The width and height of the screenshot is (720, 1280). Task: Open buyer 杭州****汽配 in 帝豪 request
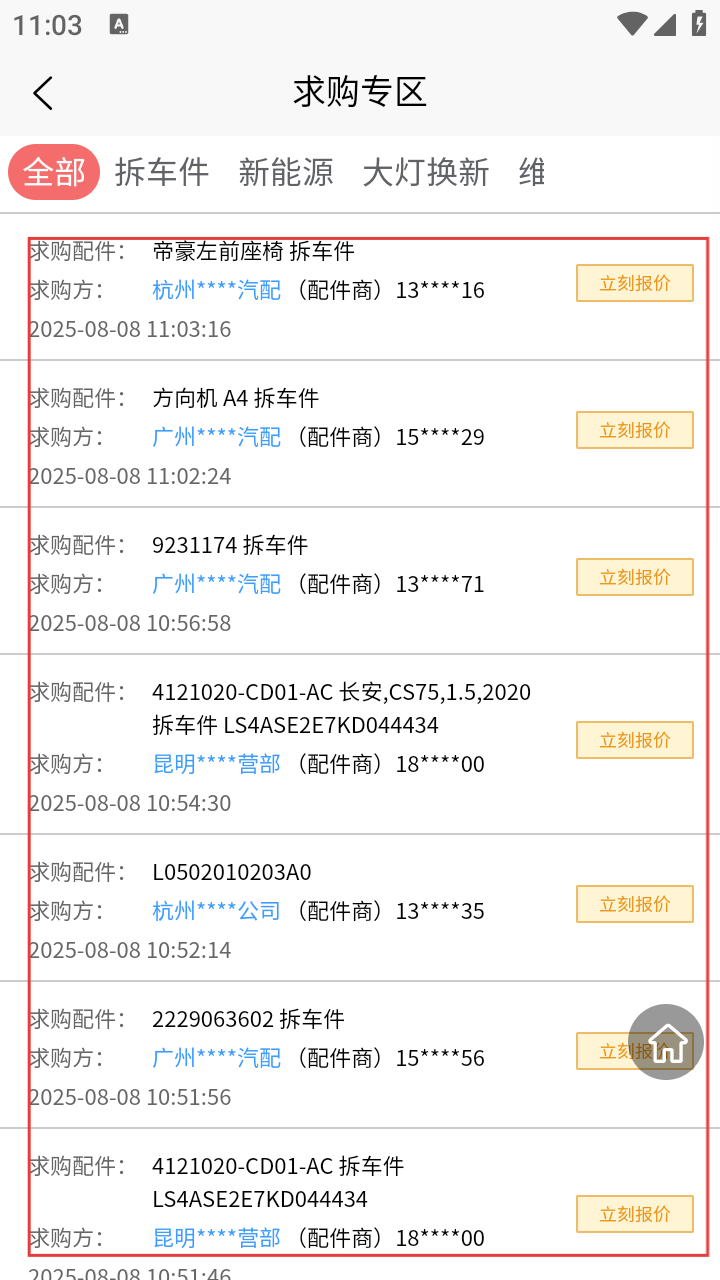tap(217, 290)
